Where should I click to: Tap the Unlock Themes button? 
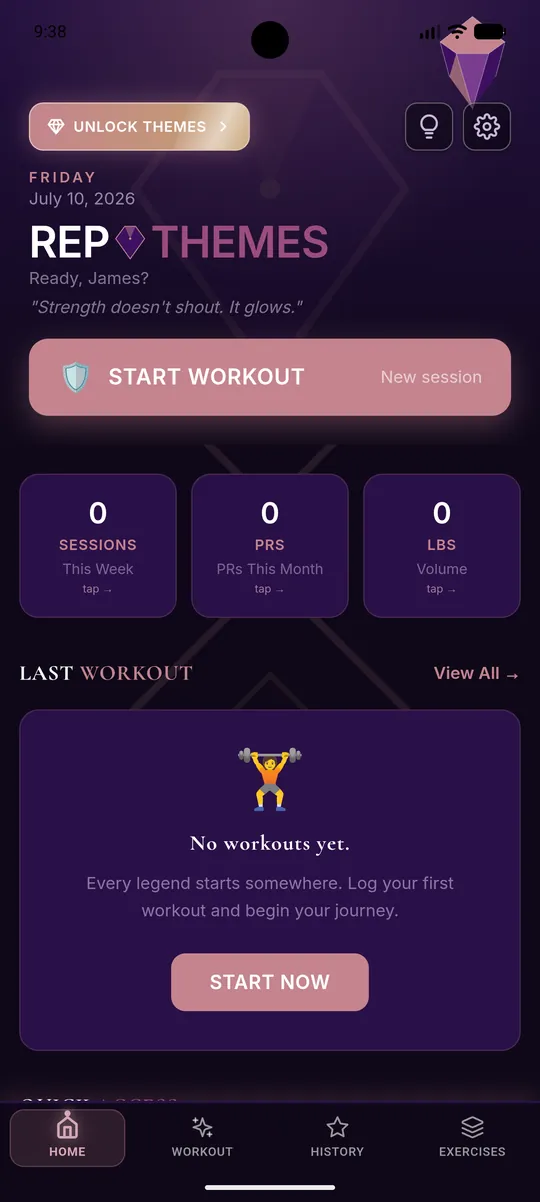(139, 127)
